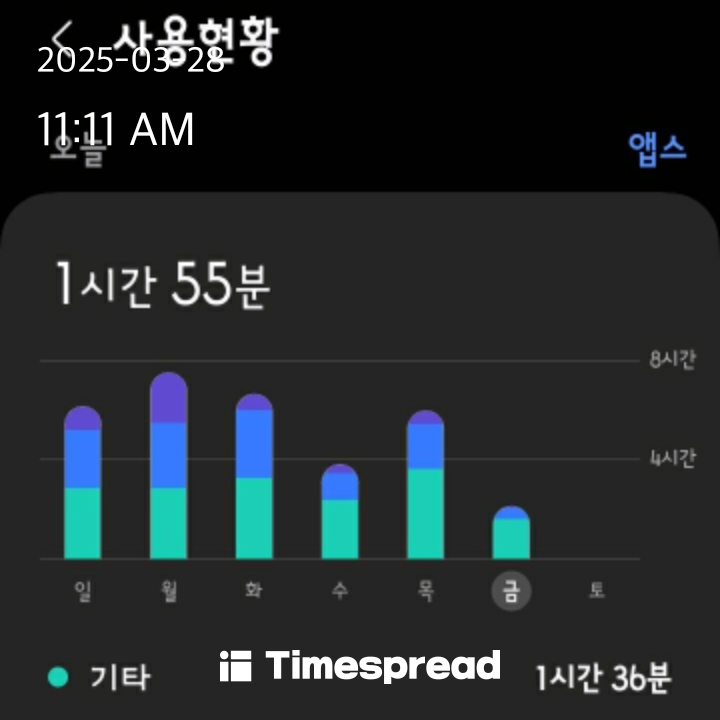Select the highlighted 금 day
Screen dimensions: 720x720
pos(511,591)
